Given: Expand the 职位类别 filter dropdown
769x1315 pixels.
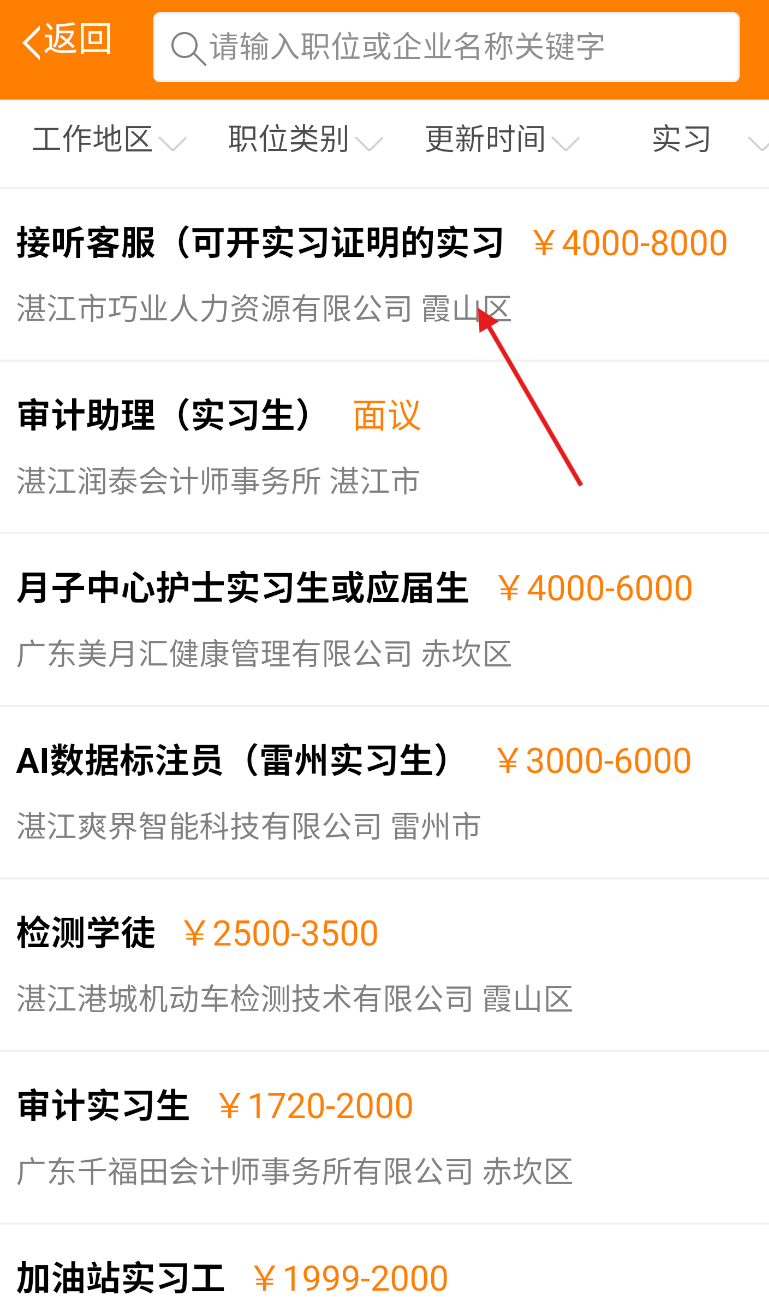Looking at the screenshot, I should coord(305,140).
